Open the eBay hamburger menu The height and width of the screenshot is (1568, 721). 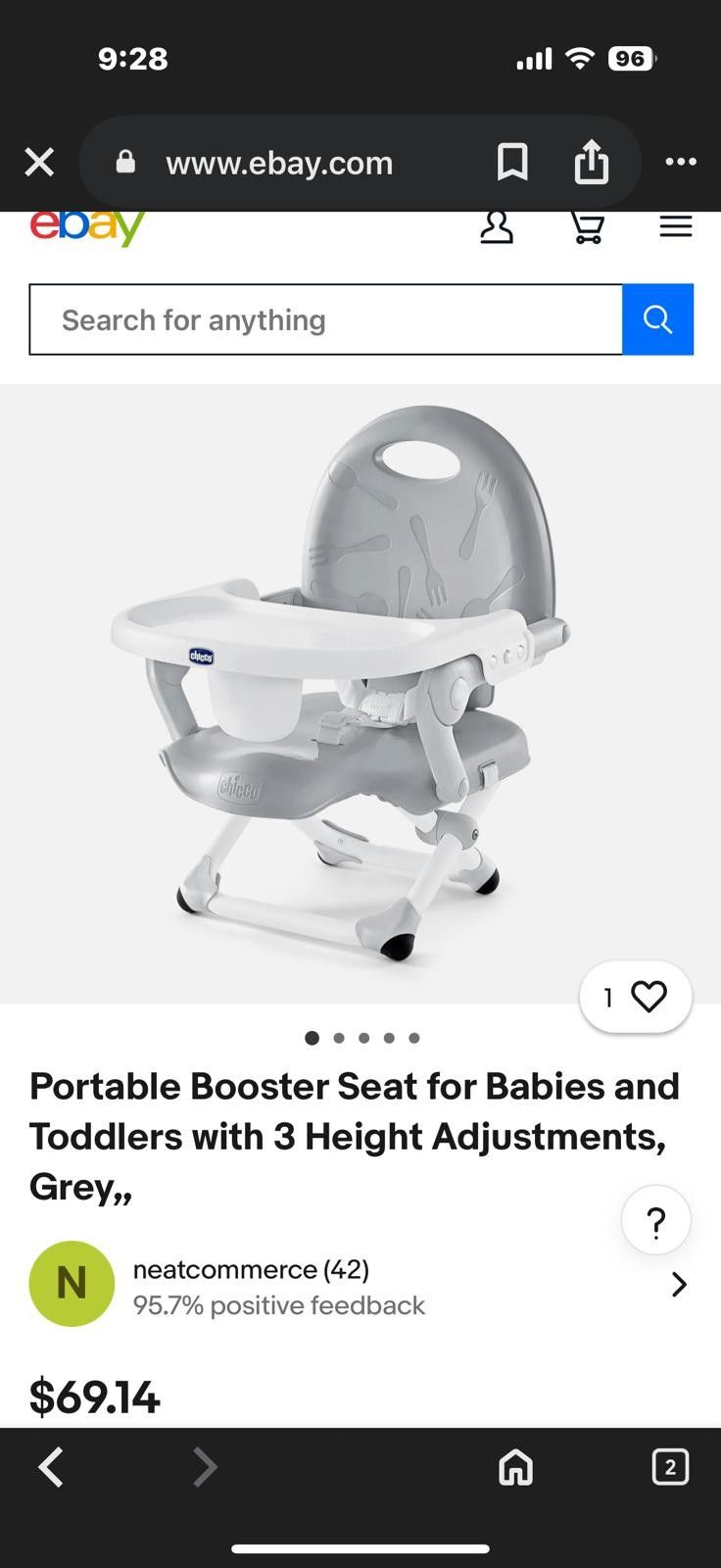click(676, 227)
